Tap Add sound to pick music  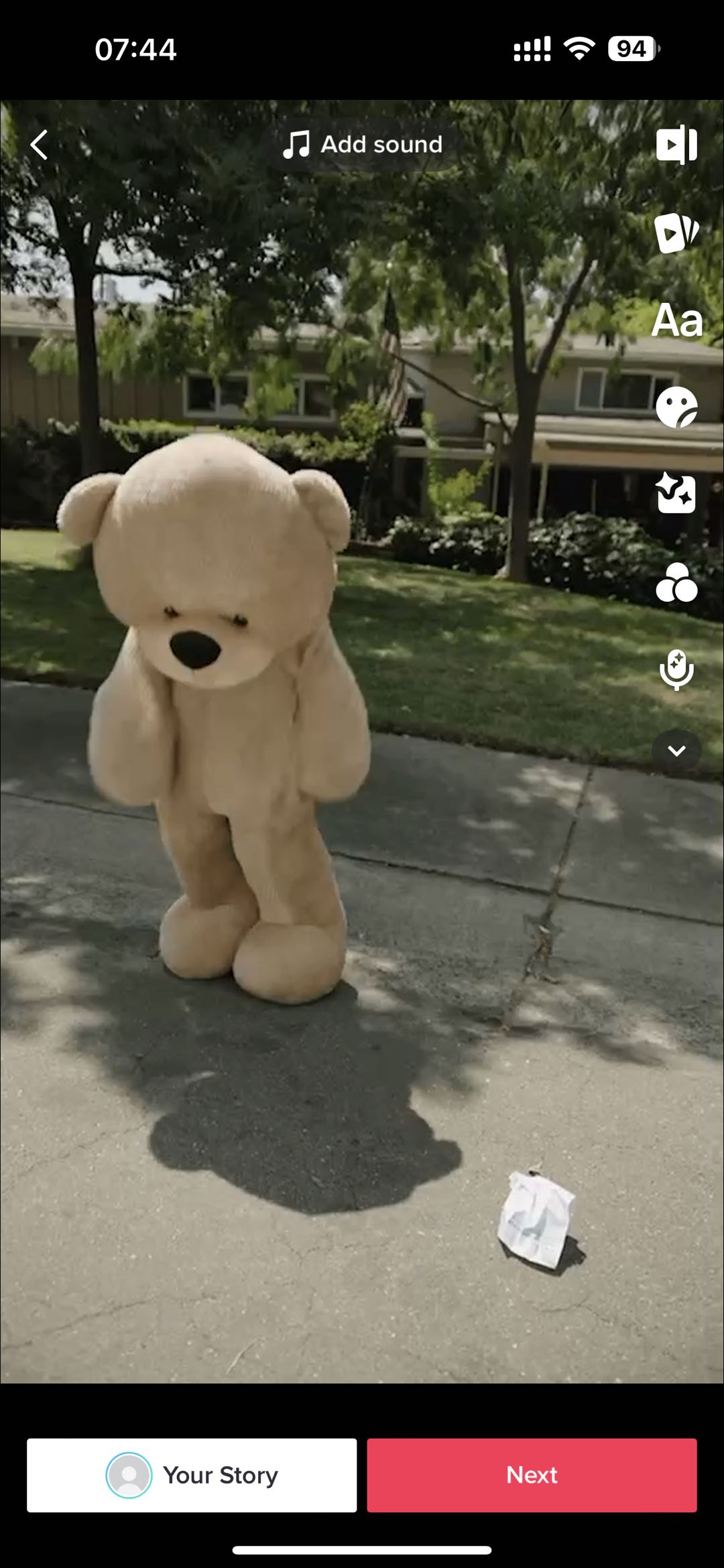(x=363, y=145)
